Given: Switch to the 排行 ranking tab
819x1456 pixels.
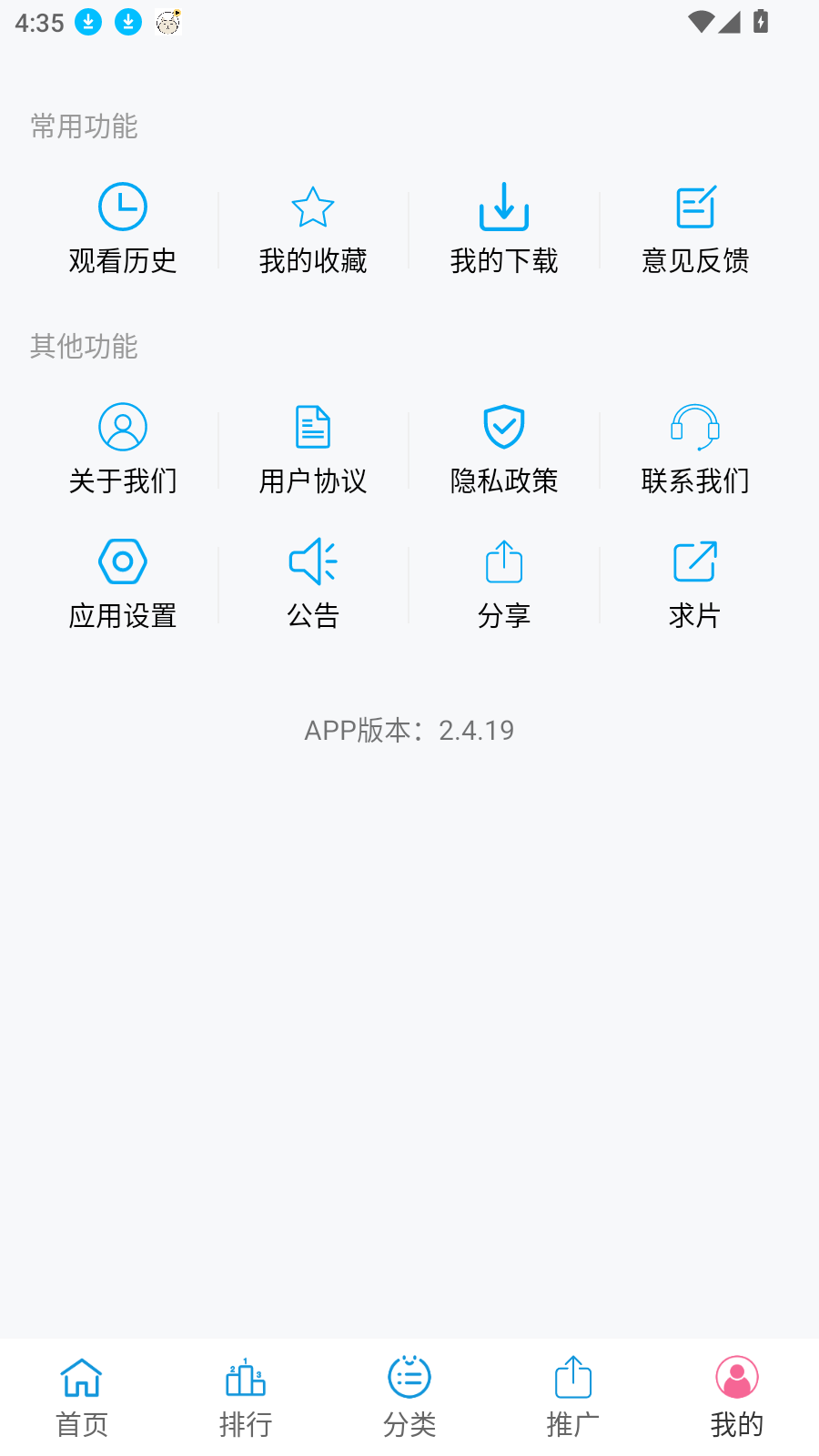Looking at the screenshot, I should (245, 1392).
